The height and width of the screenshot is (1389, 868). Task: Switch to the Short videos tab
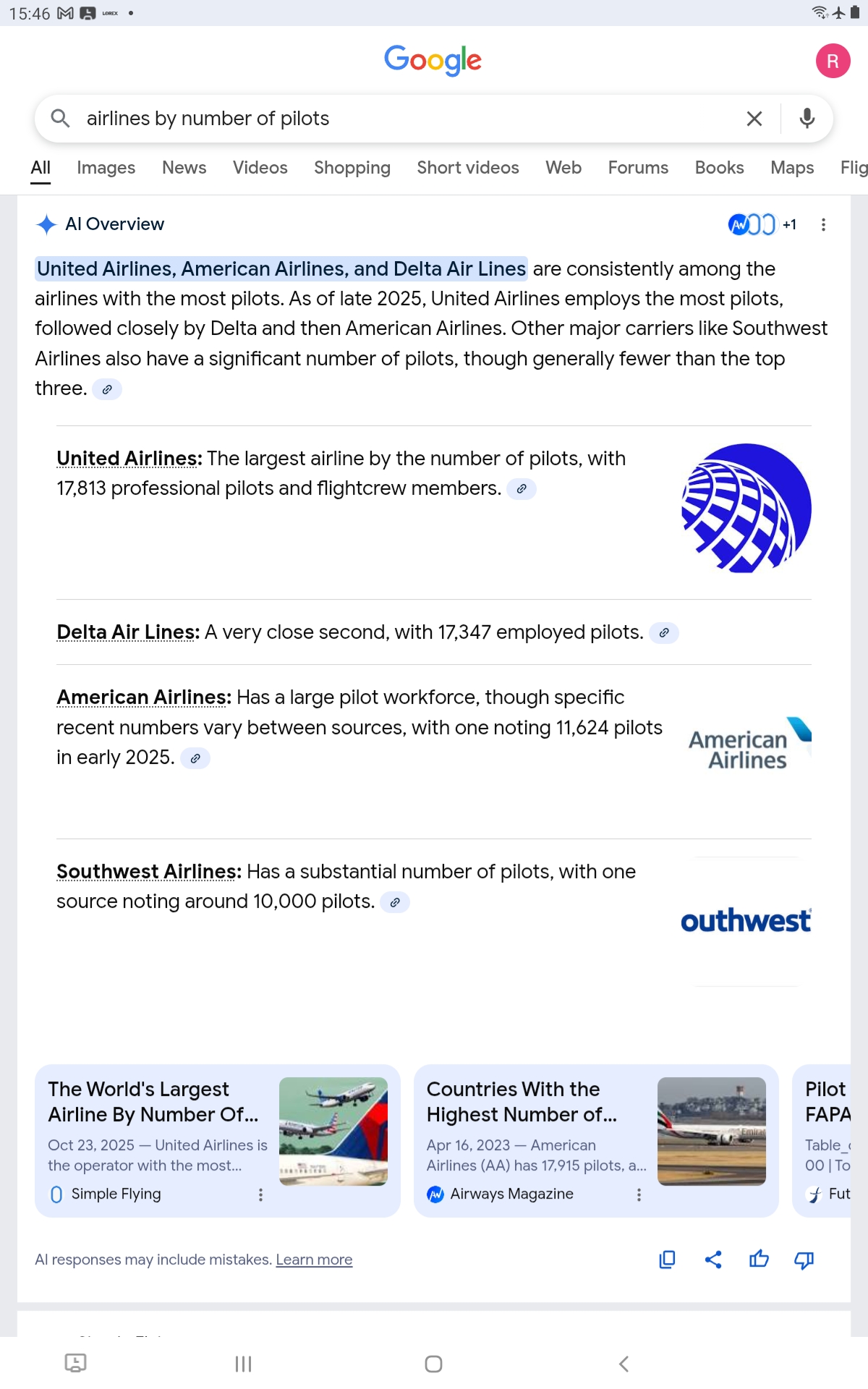(x=467, y=168)
